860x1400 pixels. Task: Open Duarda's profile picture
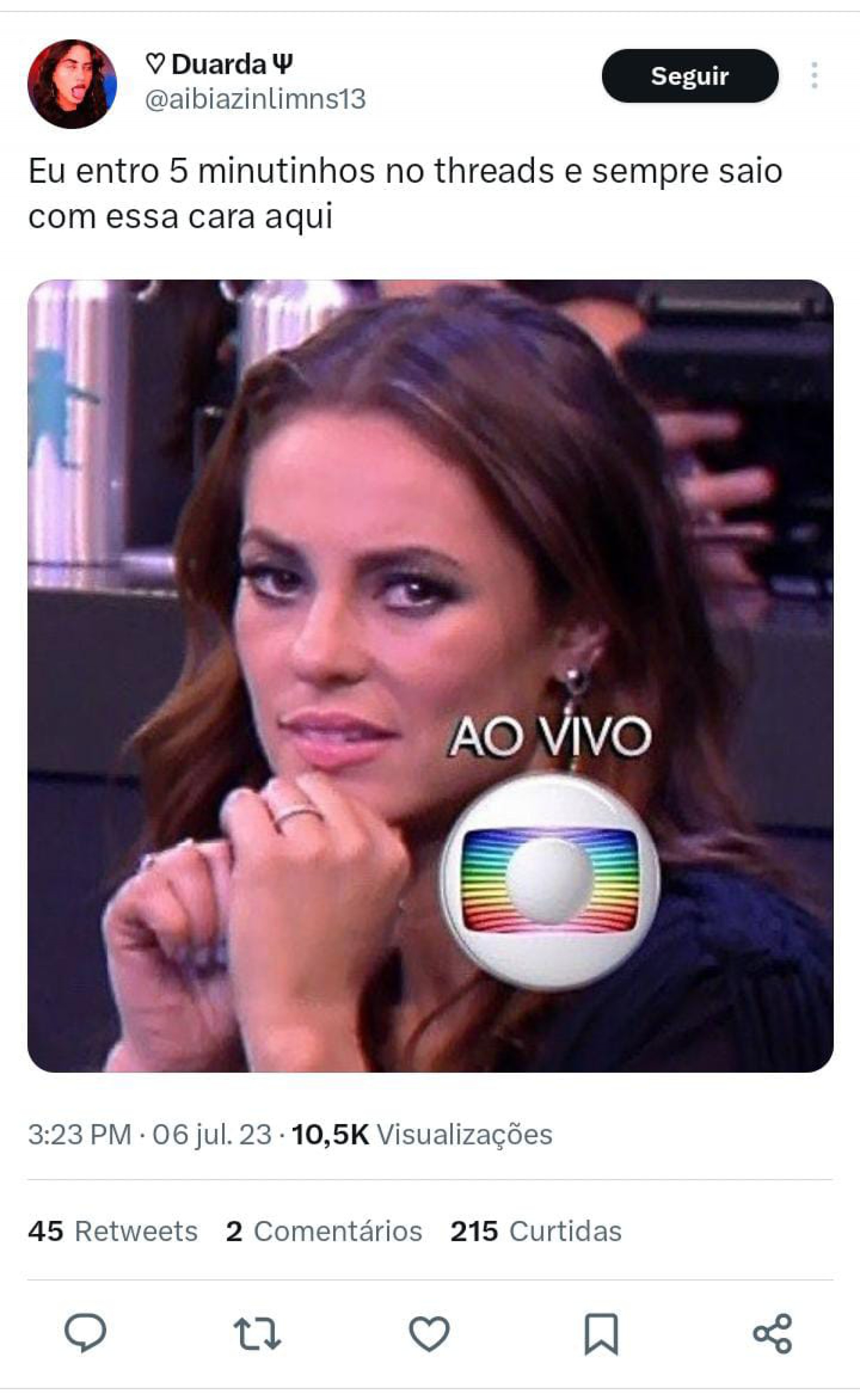tap(72, 84)
